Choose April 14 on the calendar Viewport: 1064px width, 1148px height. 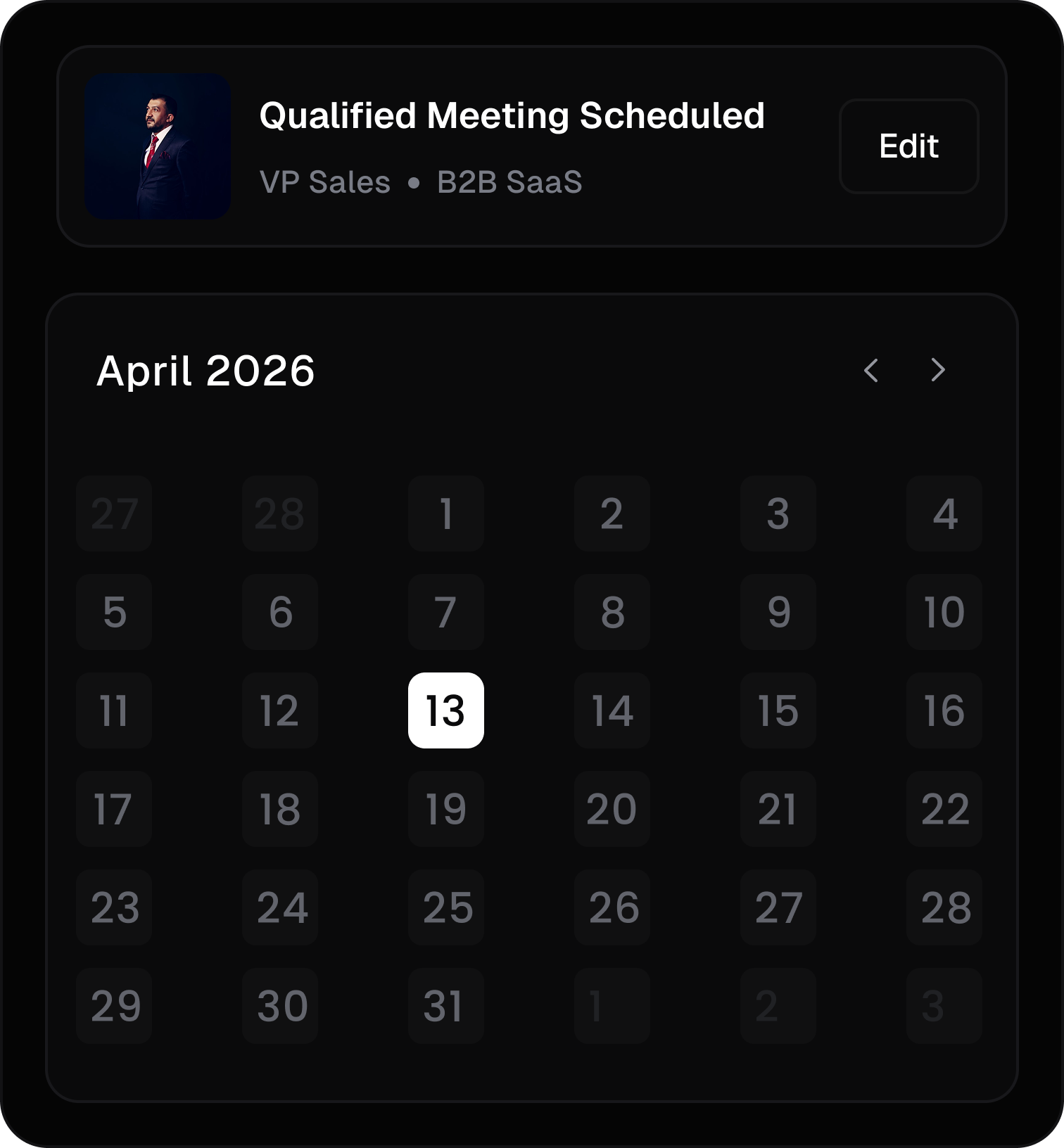pyautogui.click(x=612, y=711)
